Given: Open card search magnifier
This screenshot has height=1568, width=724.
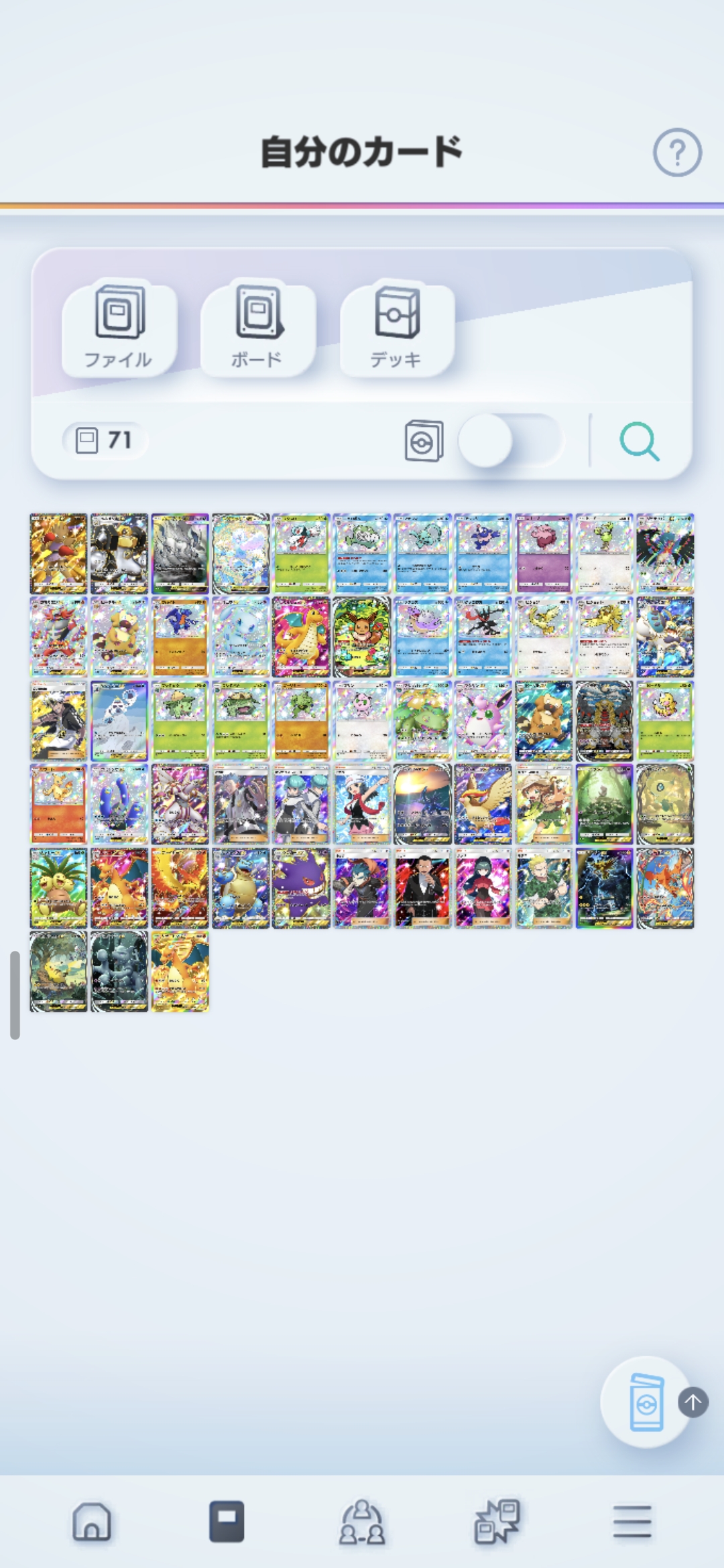Looking at the screenshot, I should tap(640, 441).
